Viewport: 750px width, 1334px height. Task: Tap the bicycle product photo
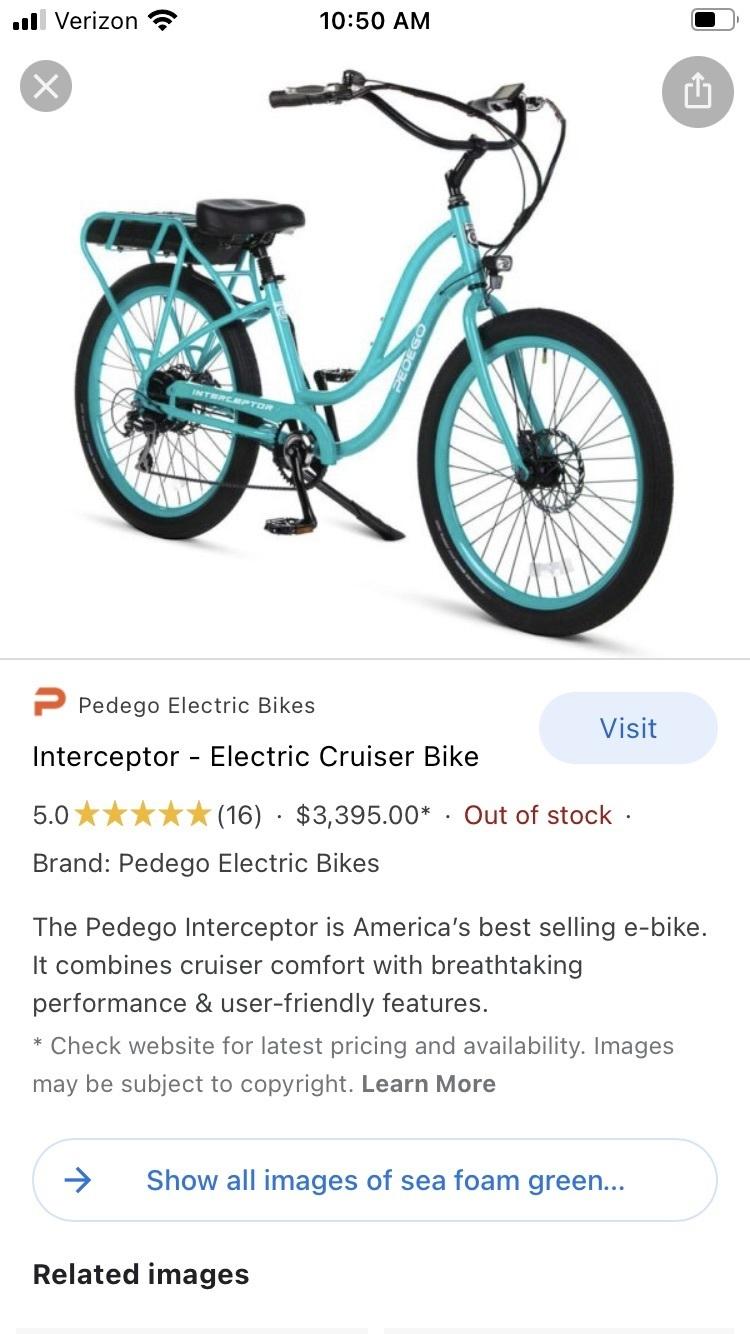(375, 350)
